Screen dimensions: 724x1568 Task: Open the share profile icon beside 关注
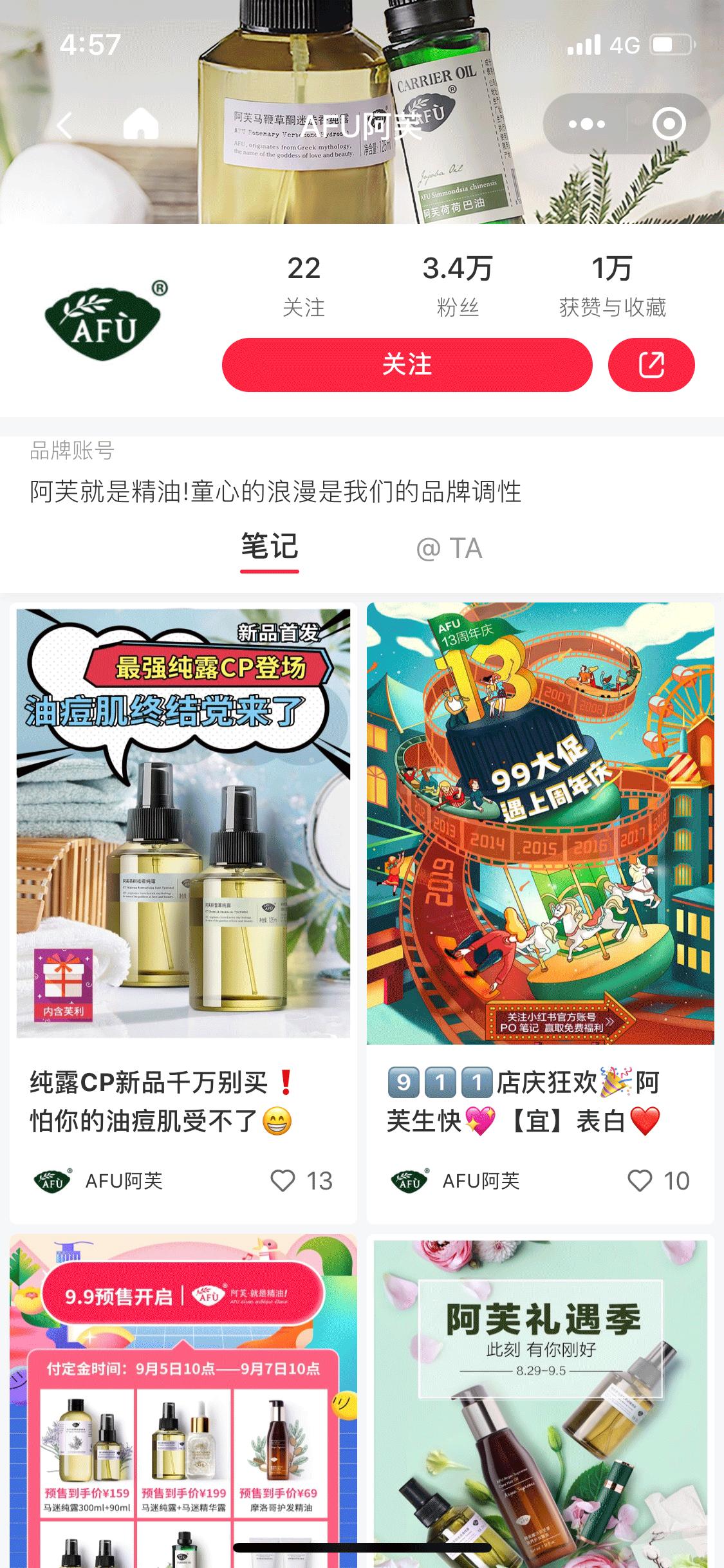[653, 364]
